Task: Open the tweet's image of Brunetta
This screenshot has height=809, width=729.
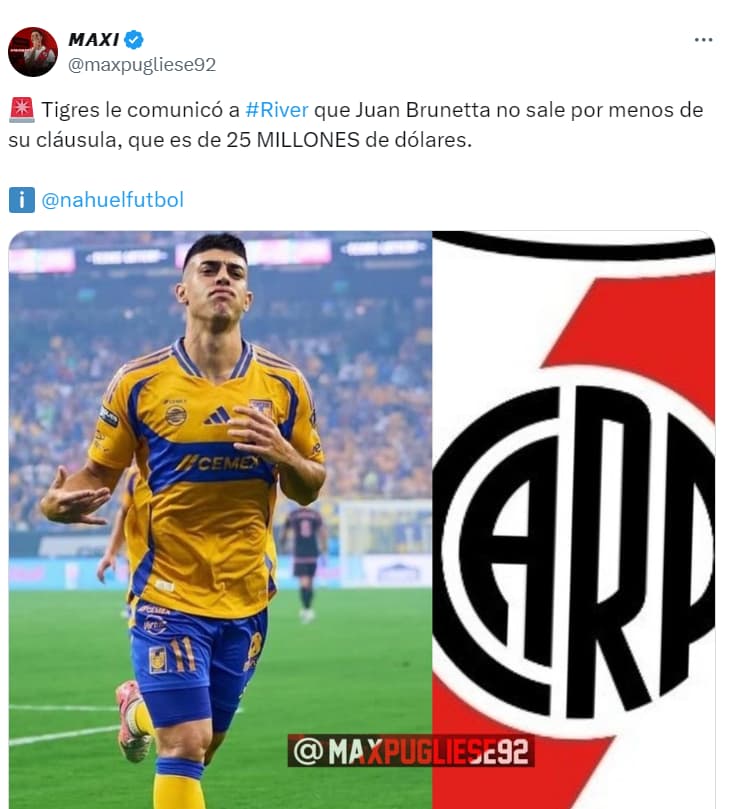Action: pyautogui.click(x=221, y=520)
